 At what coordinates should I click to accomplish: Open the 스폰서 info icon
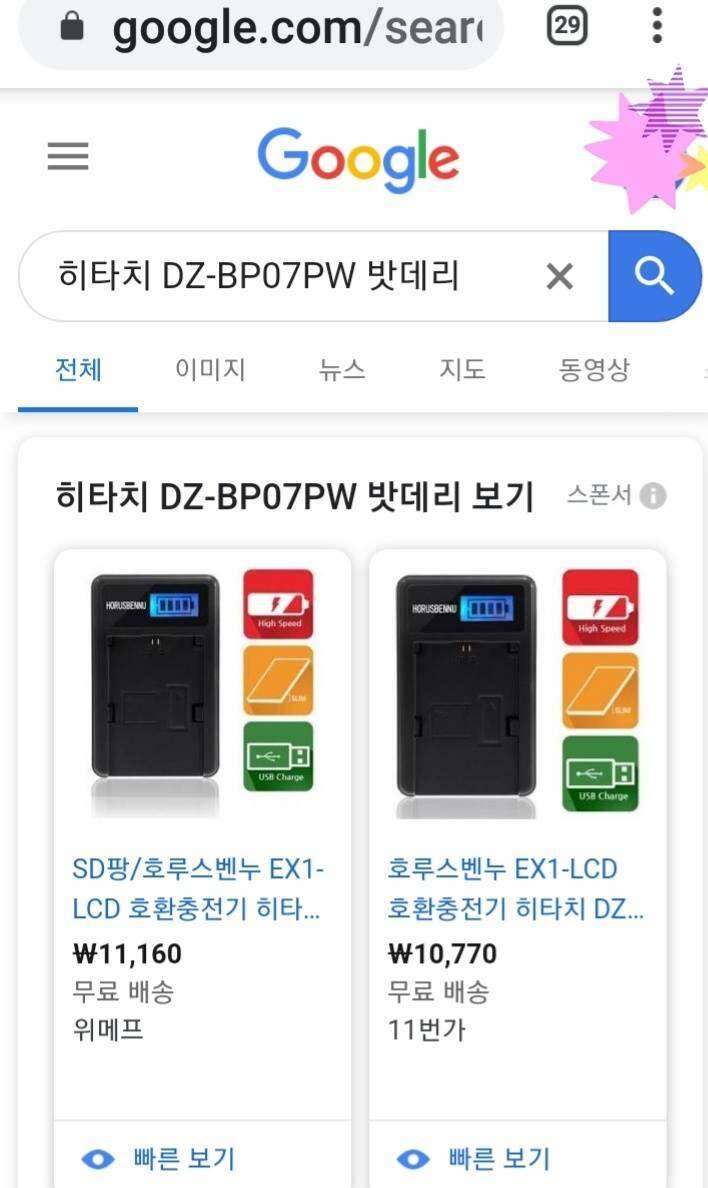pyautogui.click(x=653, y=496)
